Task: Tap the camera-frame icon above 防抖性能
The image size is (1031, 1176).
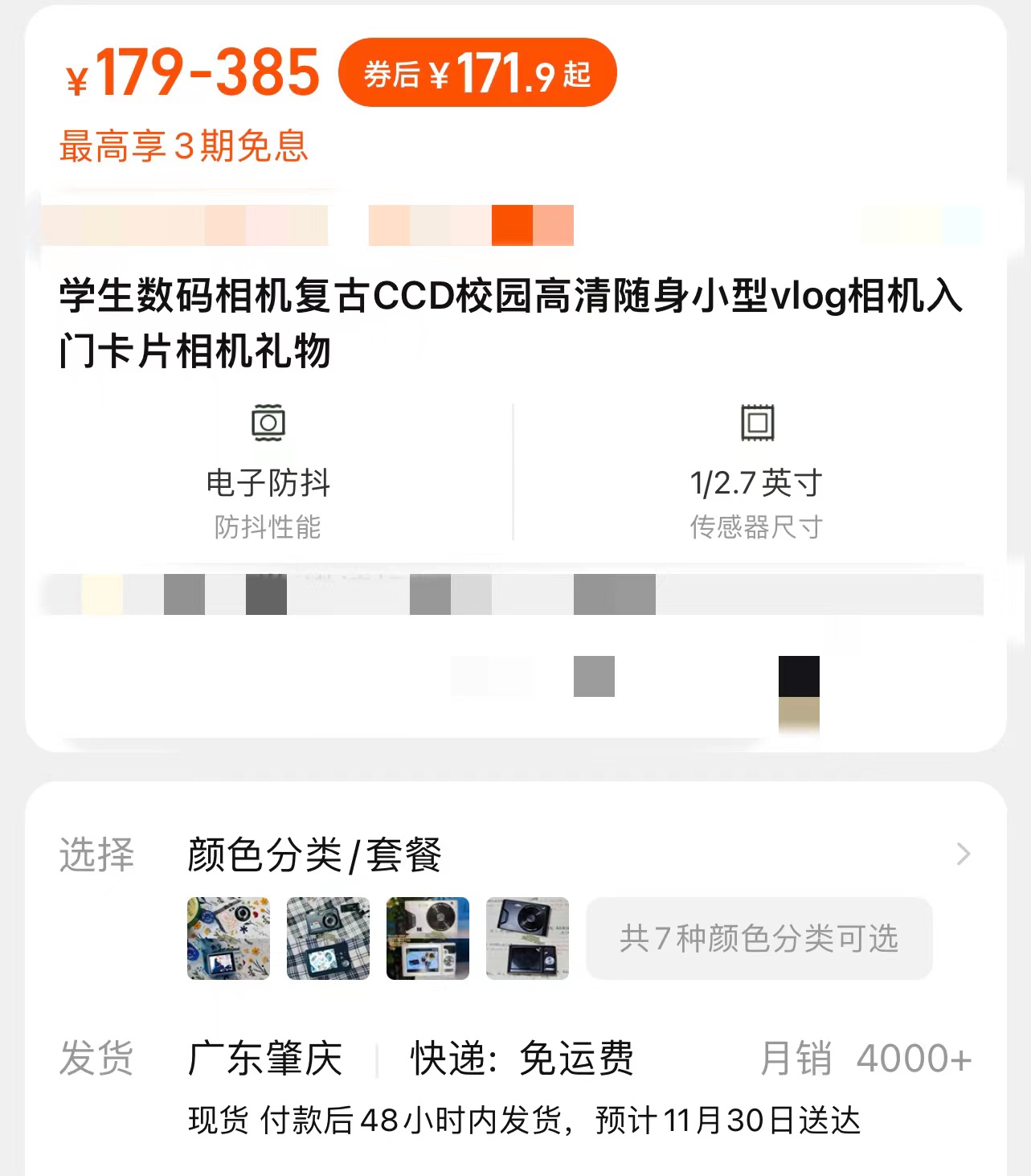Action: coord(268,424)
